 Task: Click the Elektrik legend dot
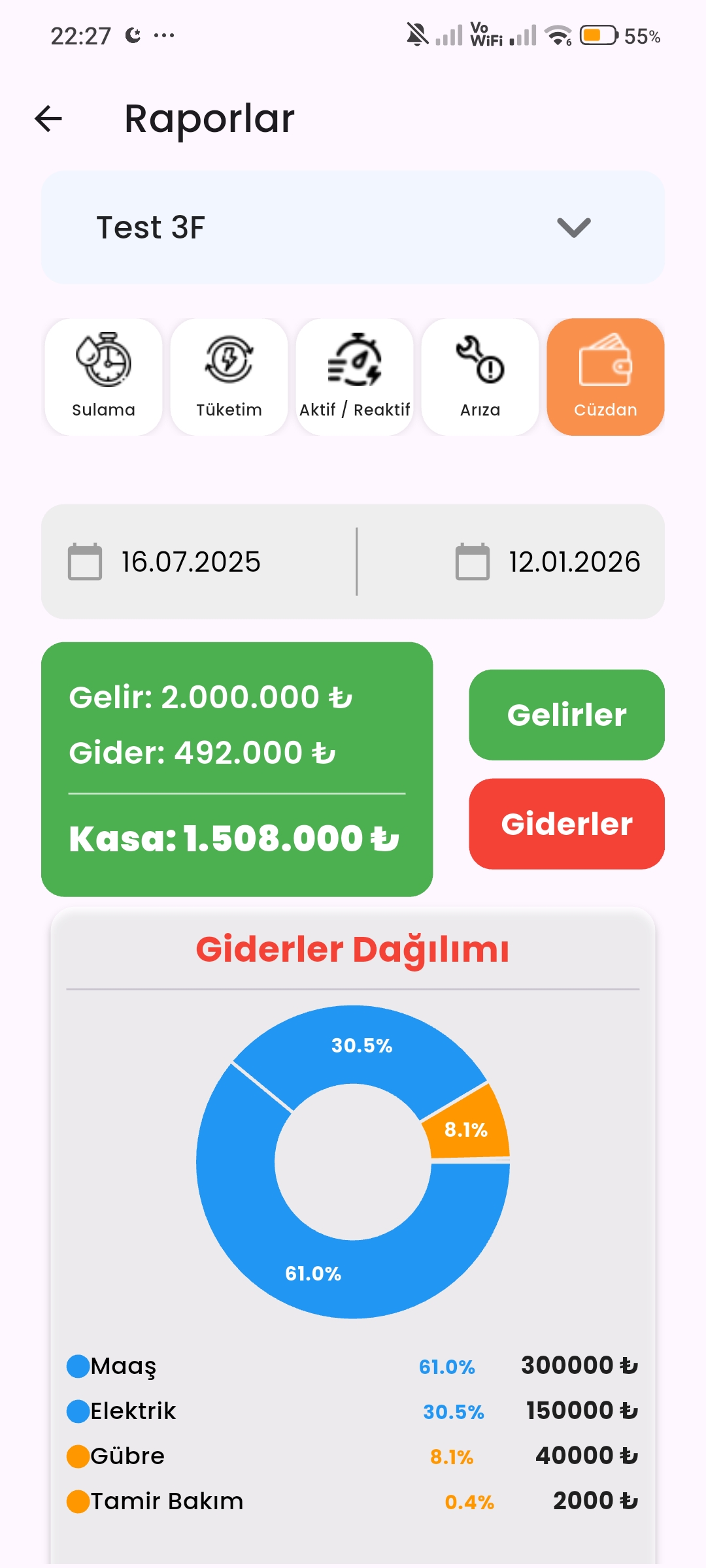coord(76,1411)
